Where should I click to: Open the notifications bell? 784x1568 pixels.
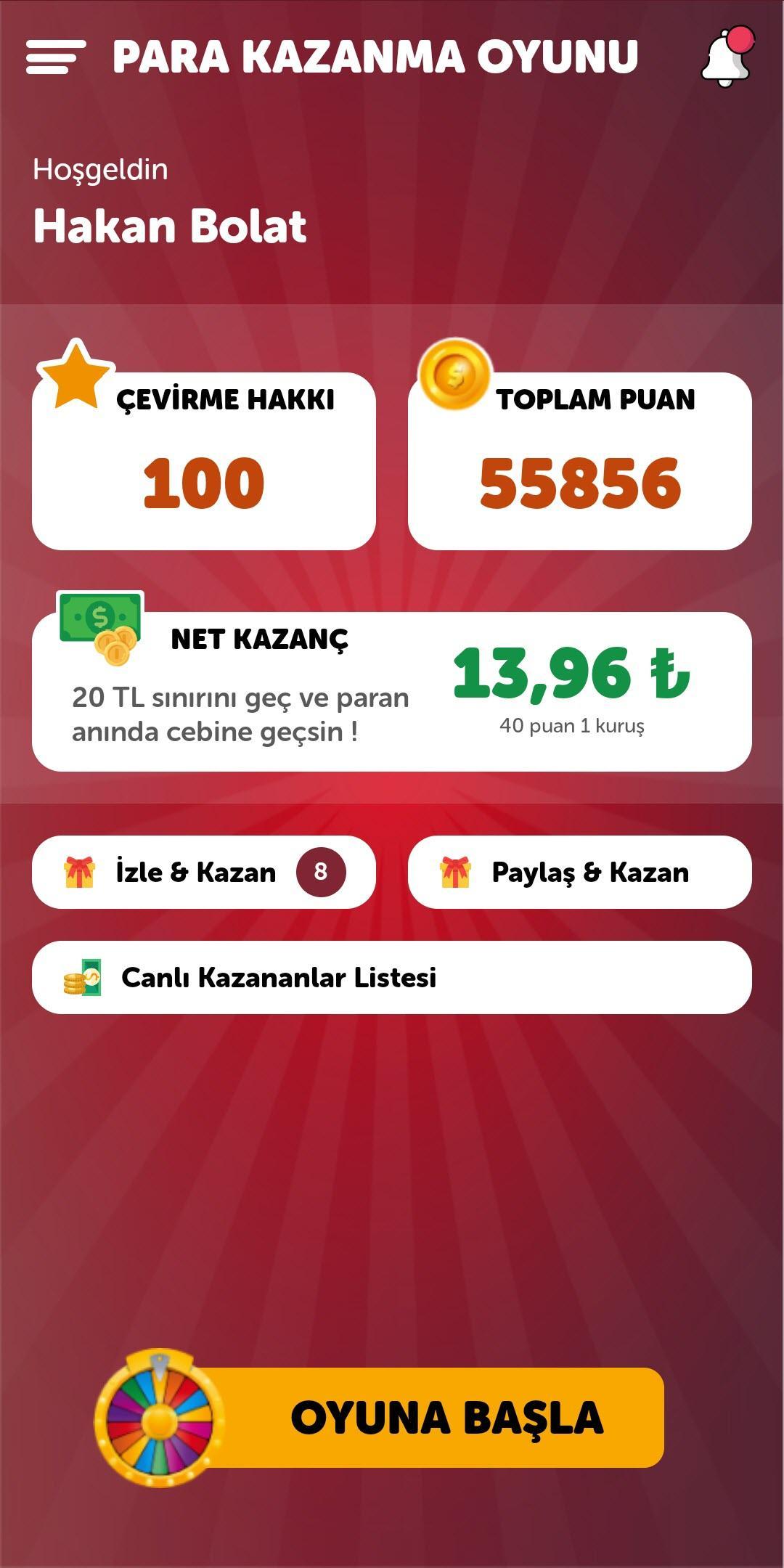pos(727,57)
